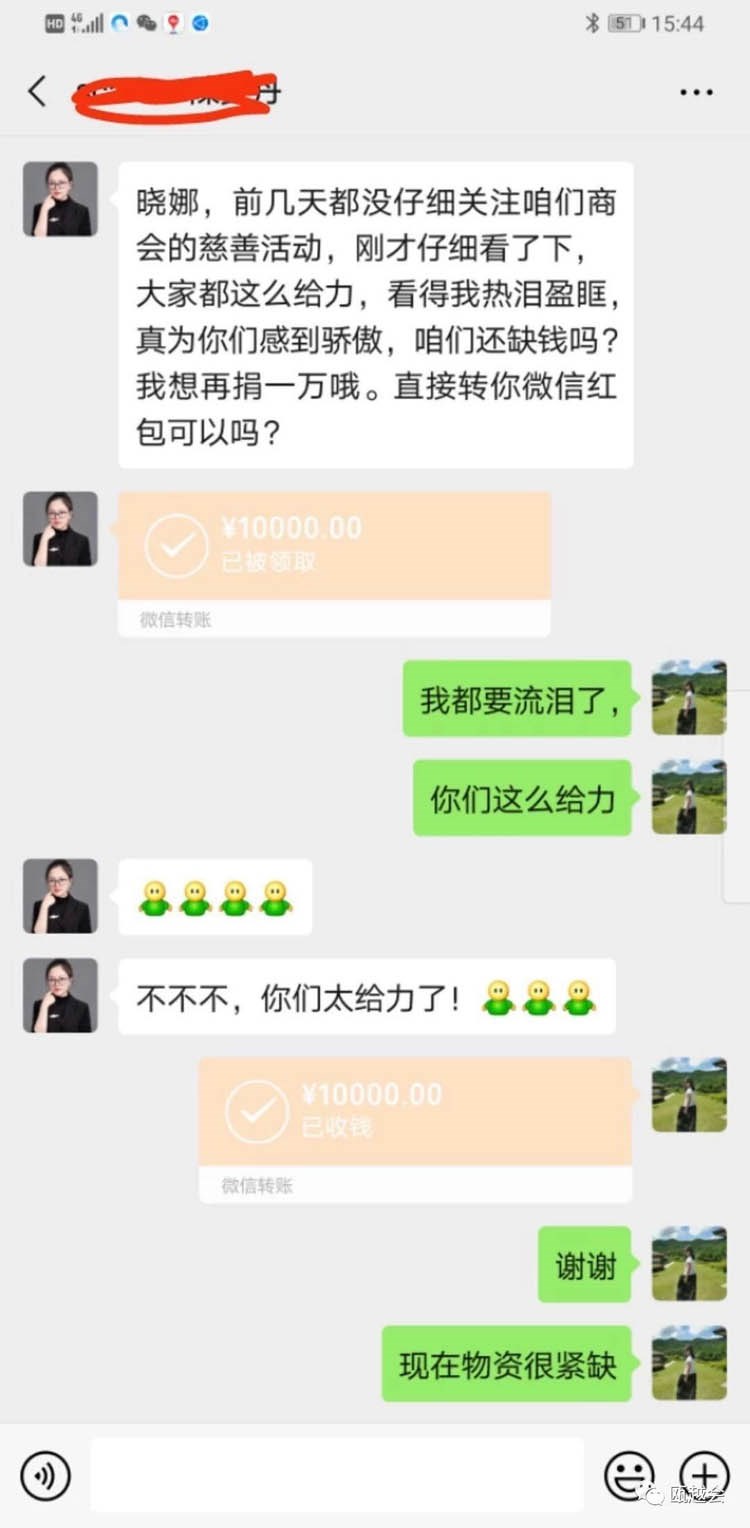This screenshot has height=1528, width=750.
Task: Open contact's avatar beside first long message
Action: coord(60,199)
